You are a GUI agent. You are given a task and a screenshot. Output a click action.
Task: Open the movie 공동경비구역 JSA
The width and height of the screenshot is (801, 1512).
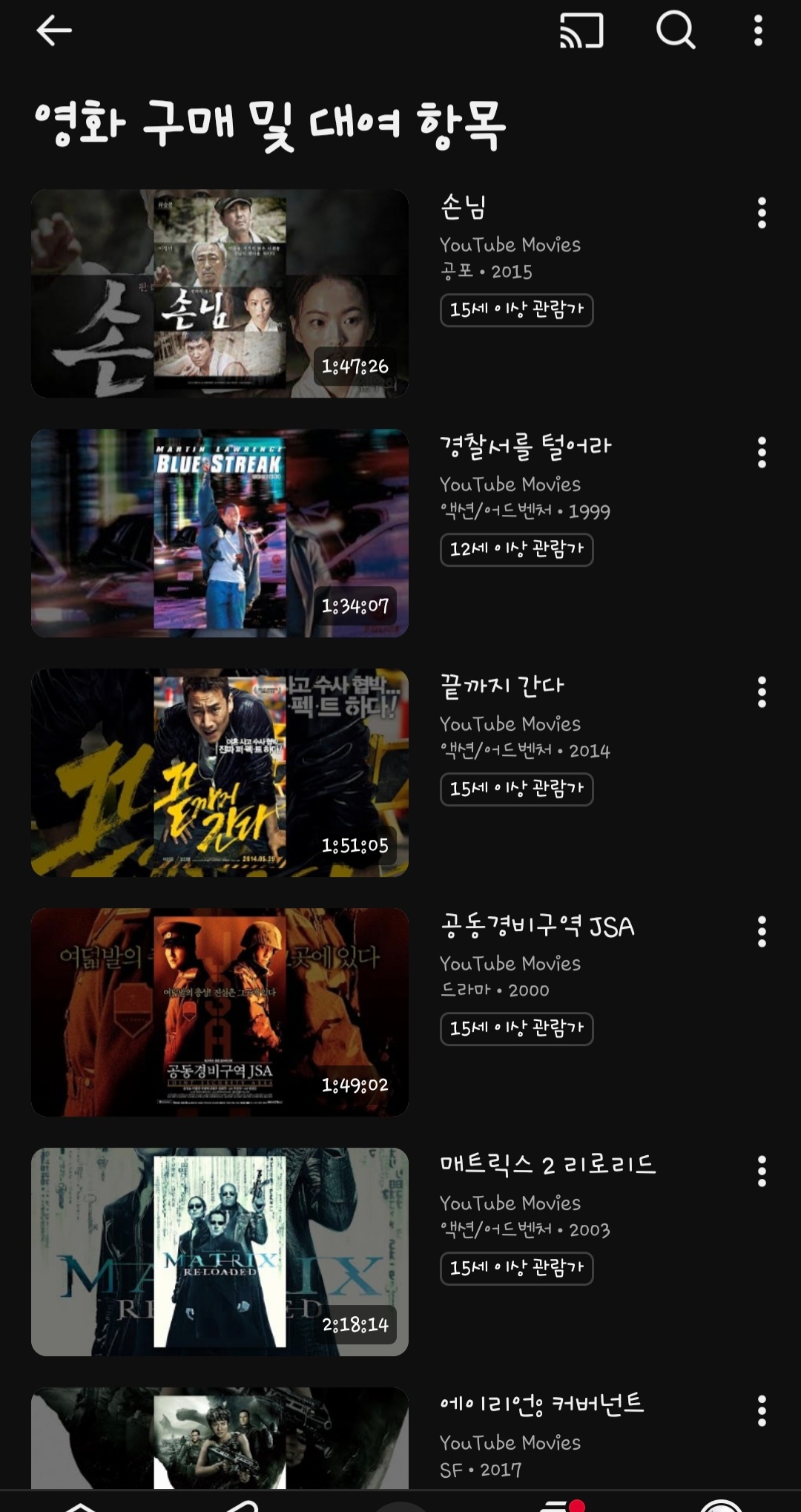[x=220, y=1012]
